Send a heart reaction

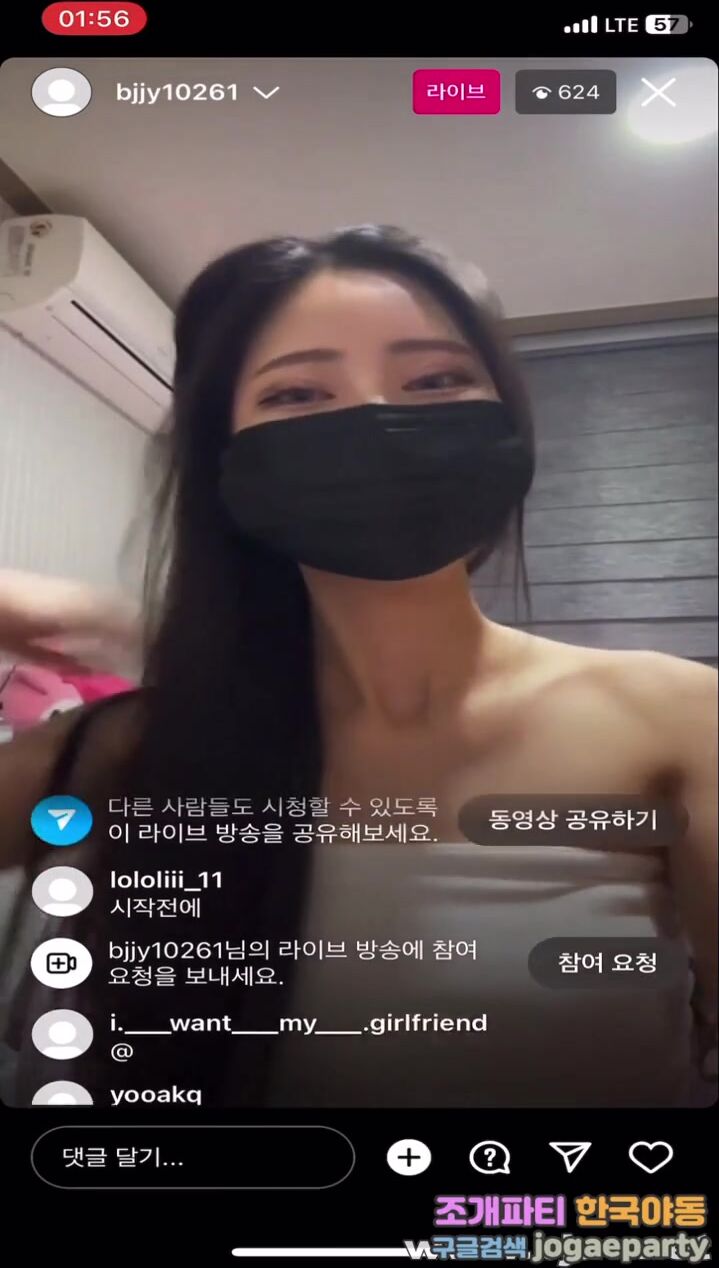tap(650, 1158)
